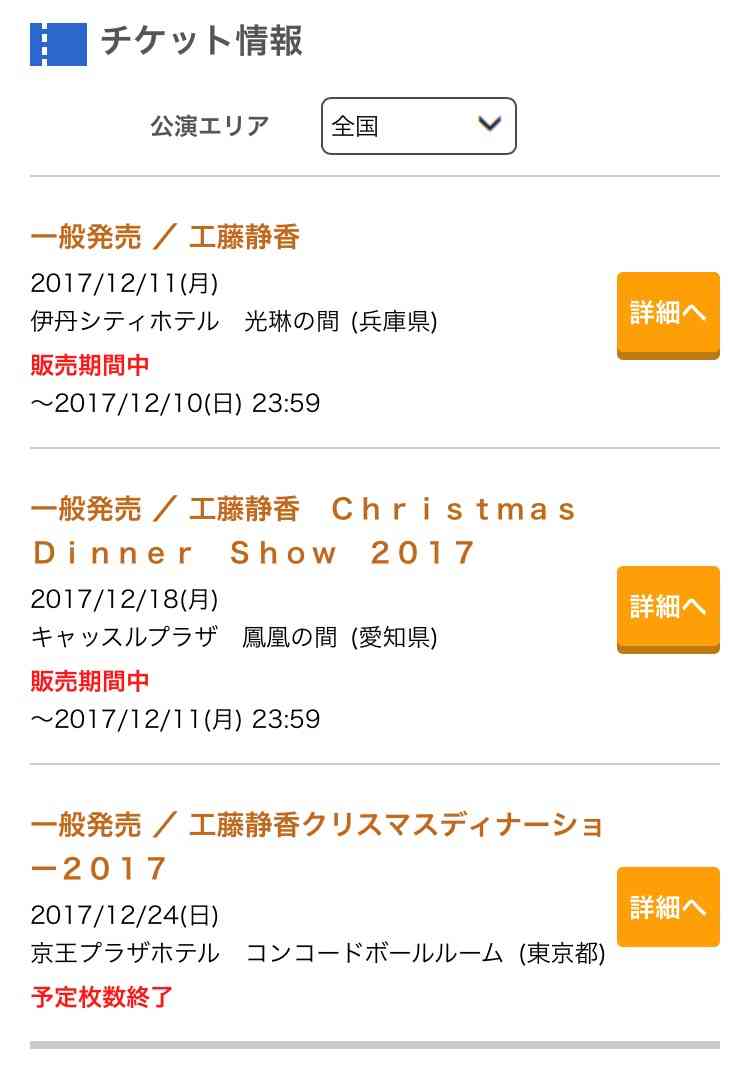Click the second 販売期間中 status label
The image size is (748, 1086).
pos(90,681)
